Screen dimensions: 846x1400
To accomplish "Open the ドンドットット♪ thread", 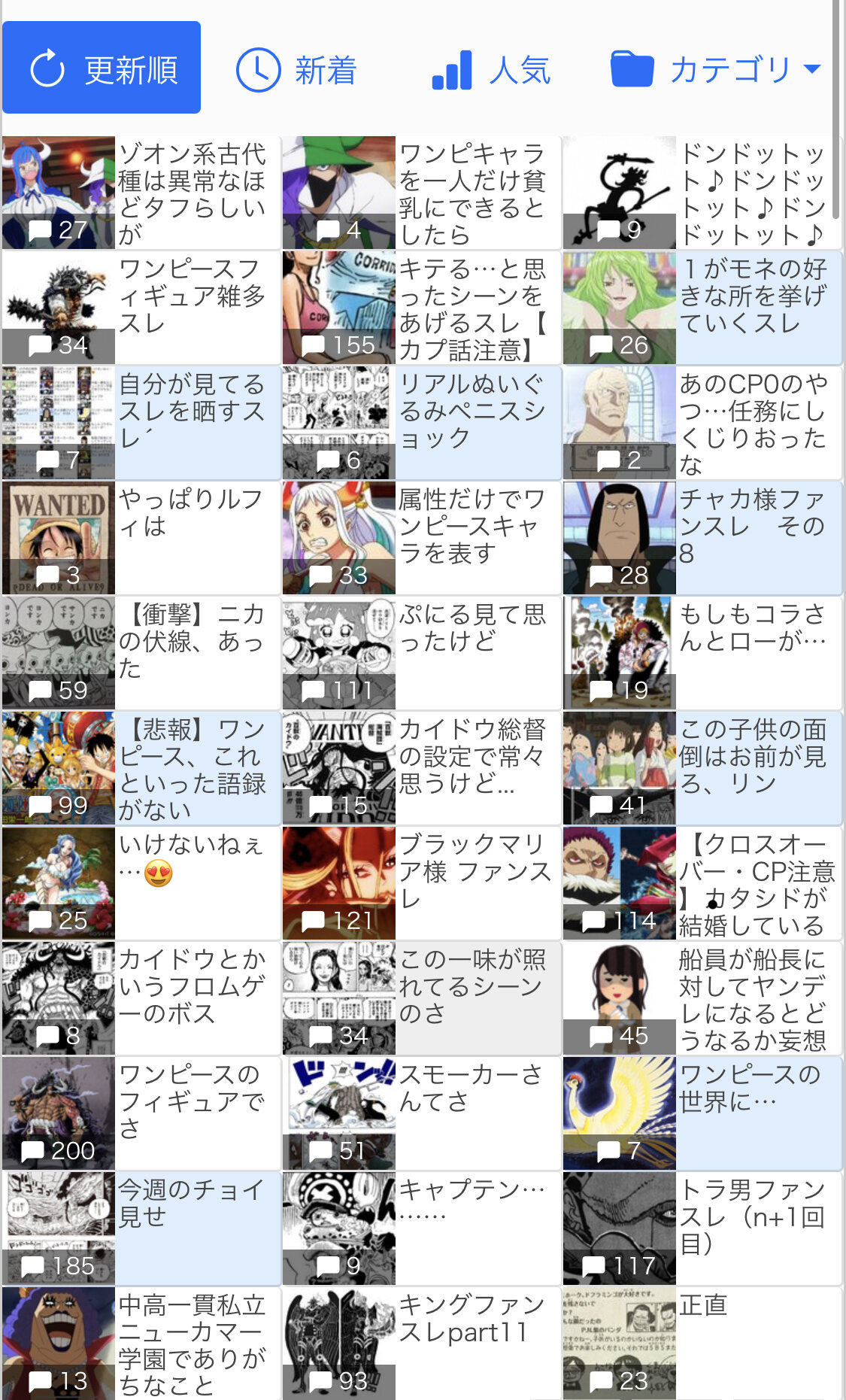I will pyautogui.click(x=702, y=193).
